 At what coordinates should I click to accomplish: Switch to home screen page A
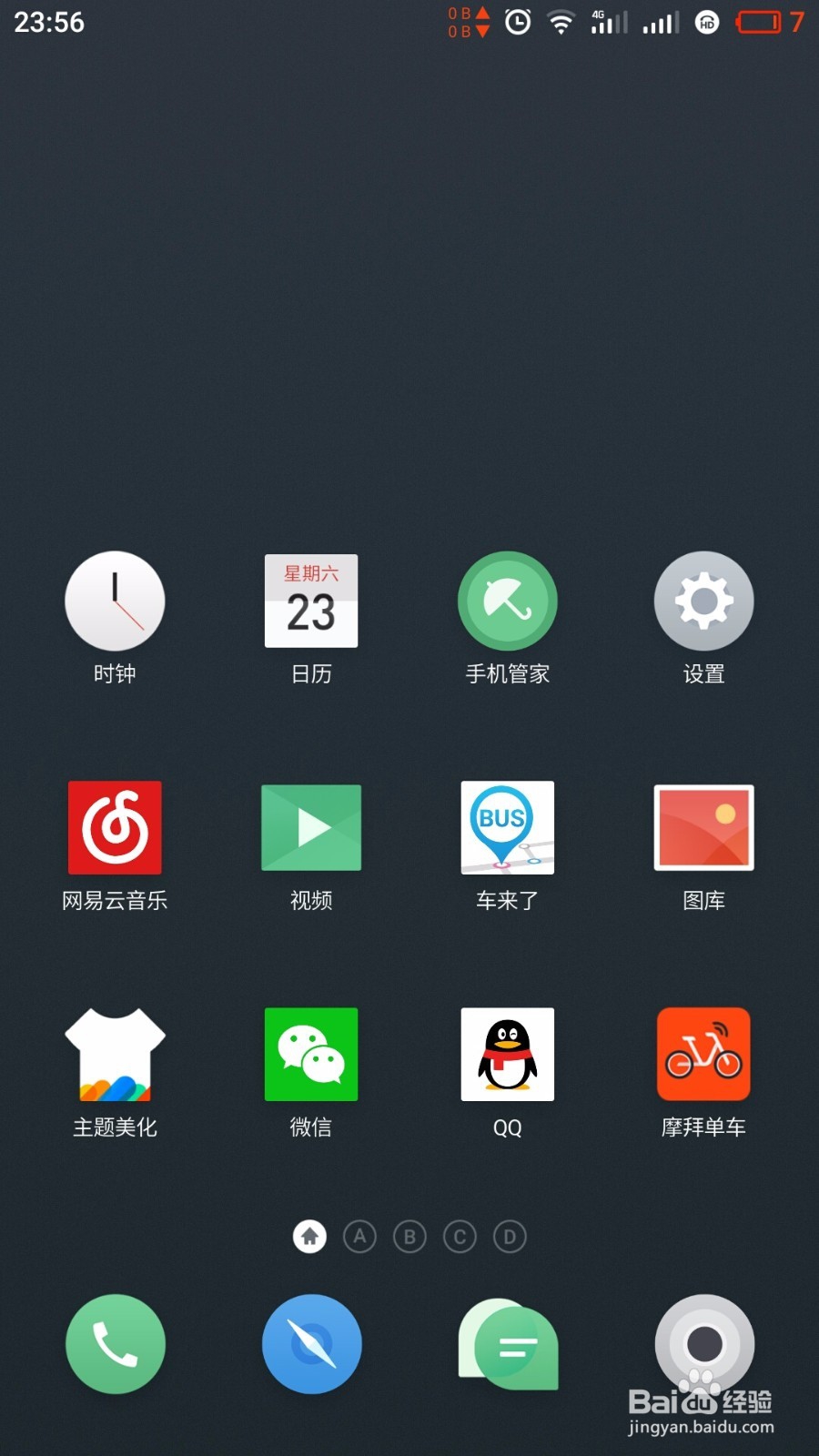click(x=359, y=1237)
